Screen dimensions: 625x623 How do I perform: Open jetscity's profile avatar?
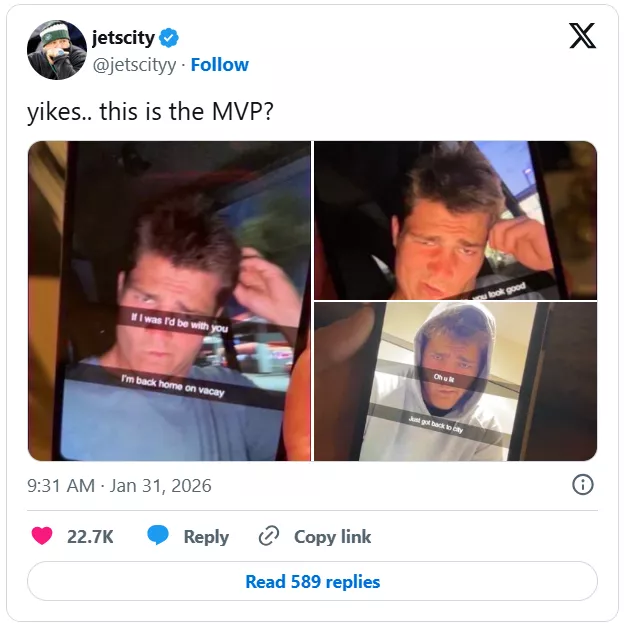(56, 50)
